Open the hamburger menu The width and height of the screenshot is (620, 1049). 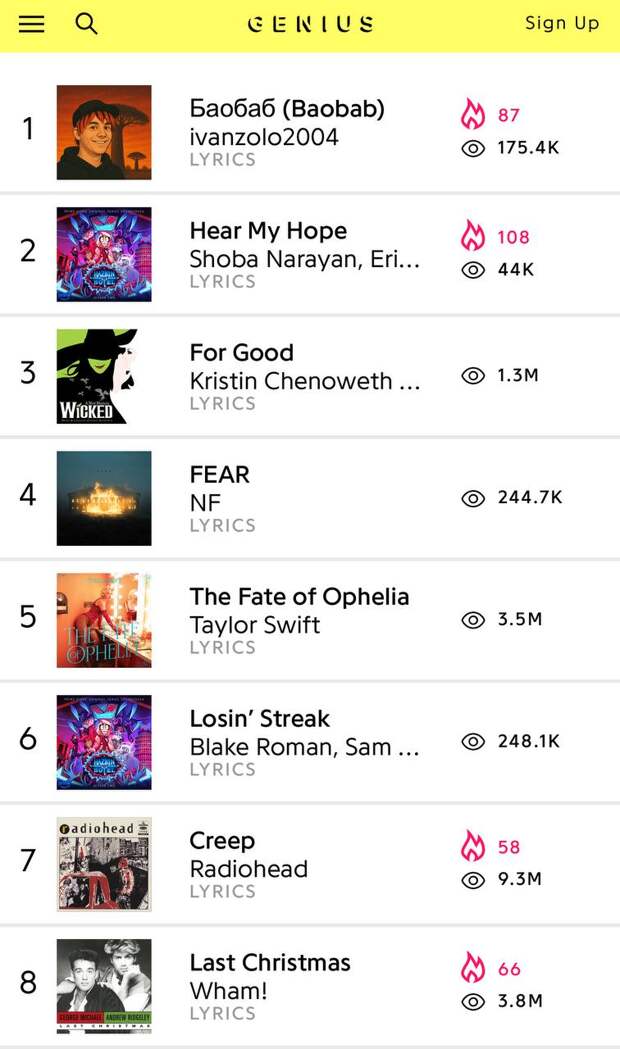click(x=32, y=24)
